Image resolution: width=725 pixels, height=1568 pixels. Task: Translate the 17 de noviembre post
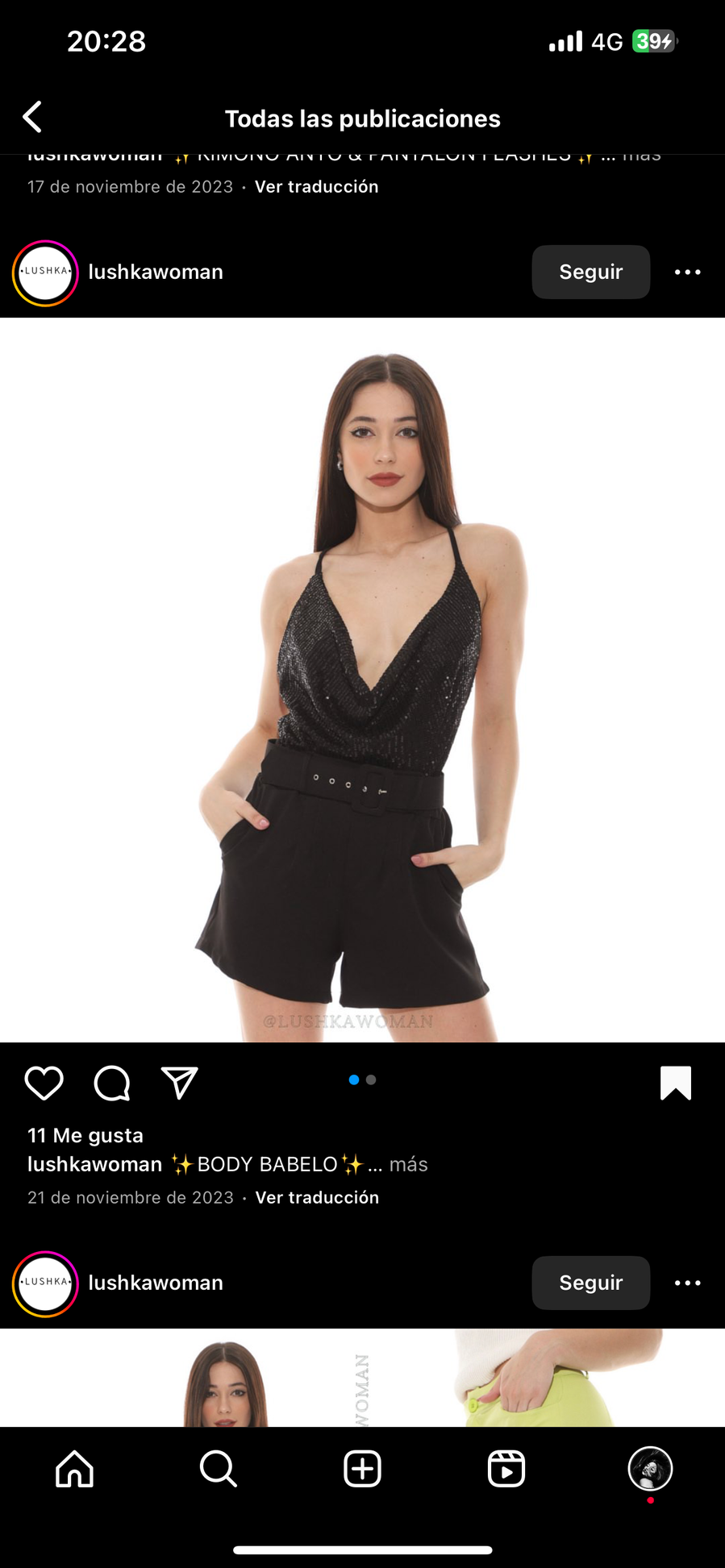pos(316,186)
